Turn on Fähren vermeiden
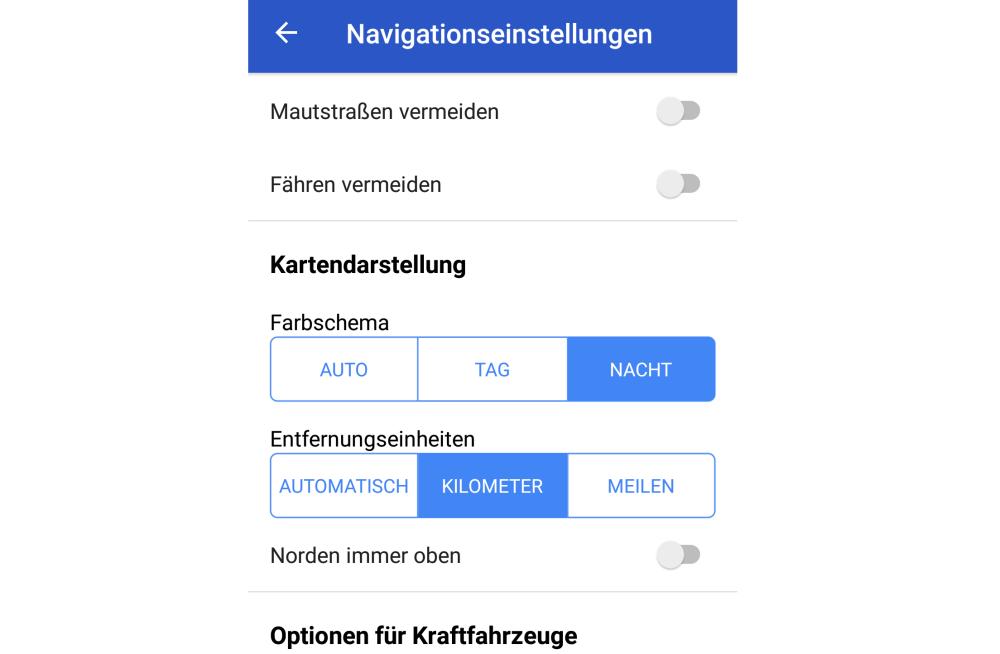Image resolution: width=1000 pixels, height=654 pixels. [x=678, y=184]
